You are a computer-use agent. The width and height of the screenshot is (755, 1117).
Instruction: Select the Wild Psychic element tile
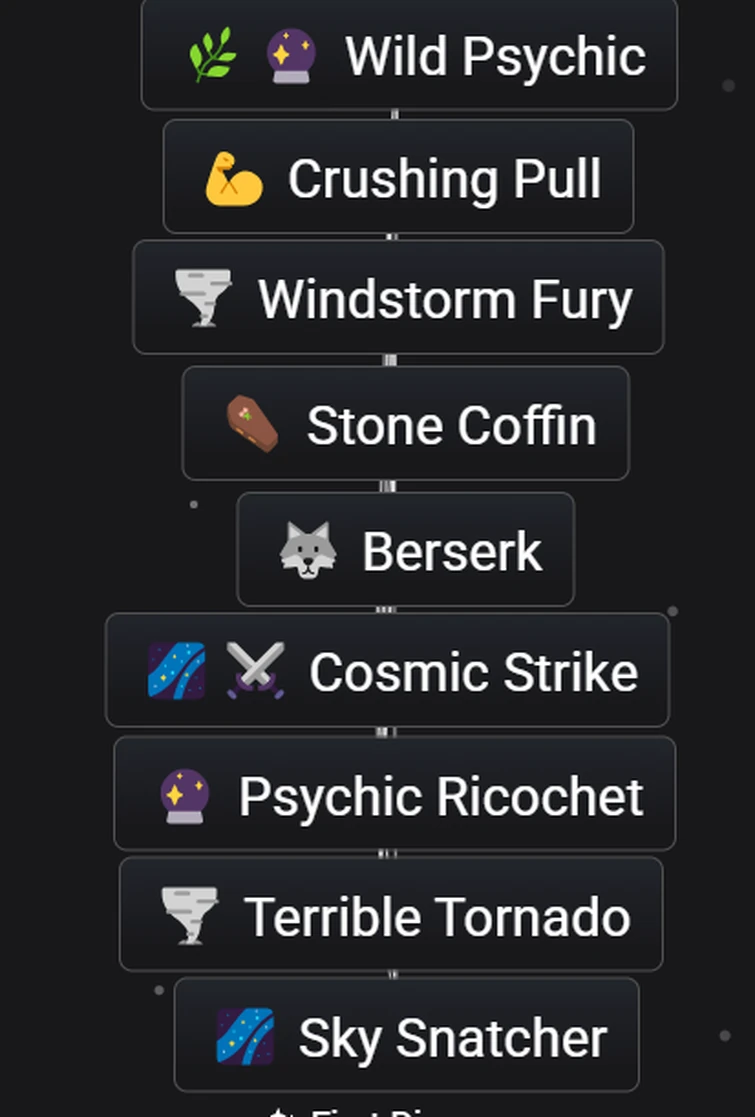click(x=410, y=55)
